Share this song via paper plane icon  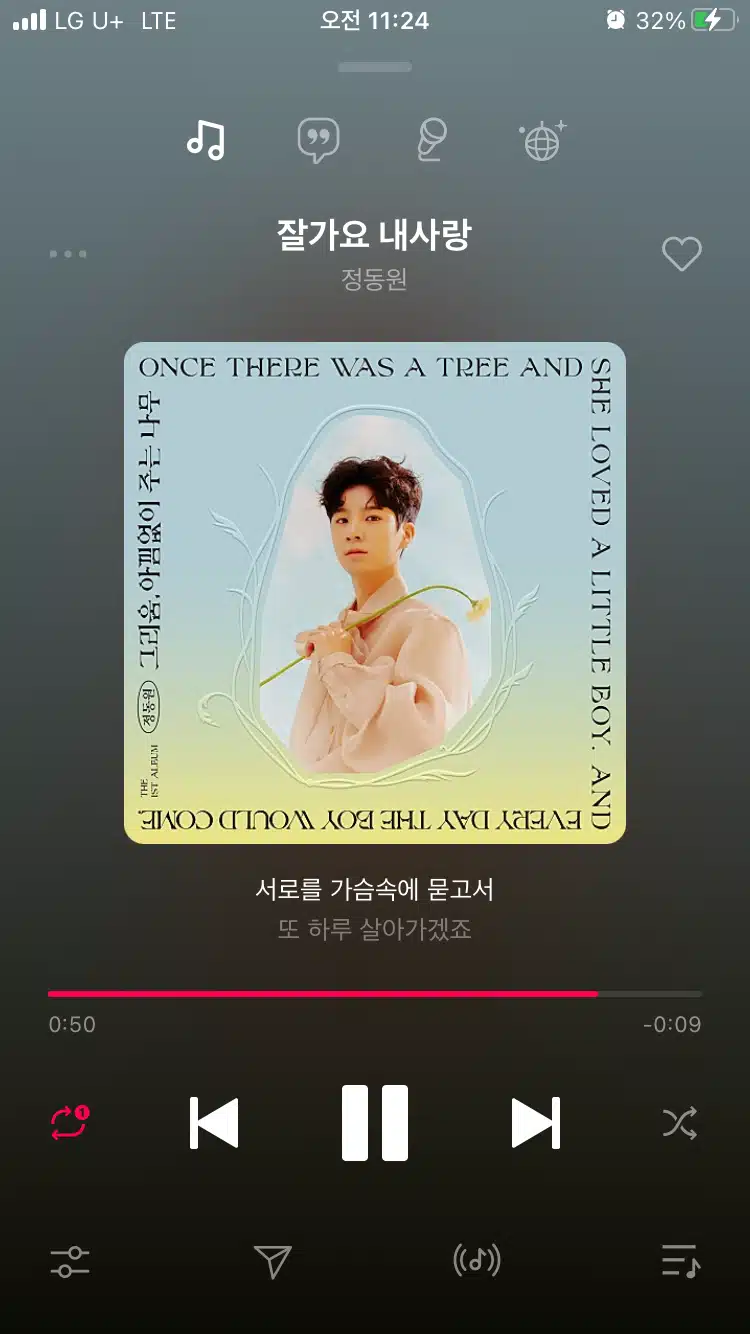pyautogui.click(x=272, y=1261)
